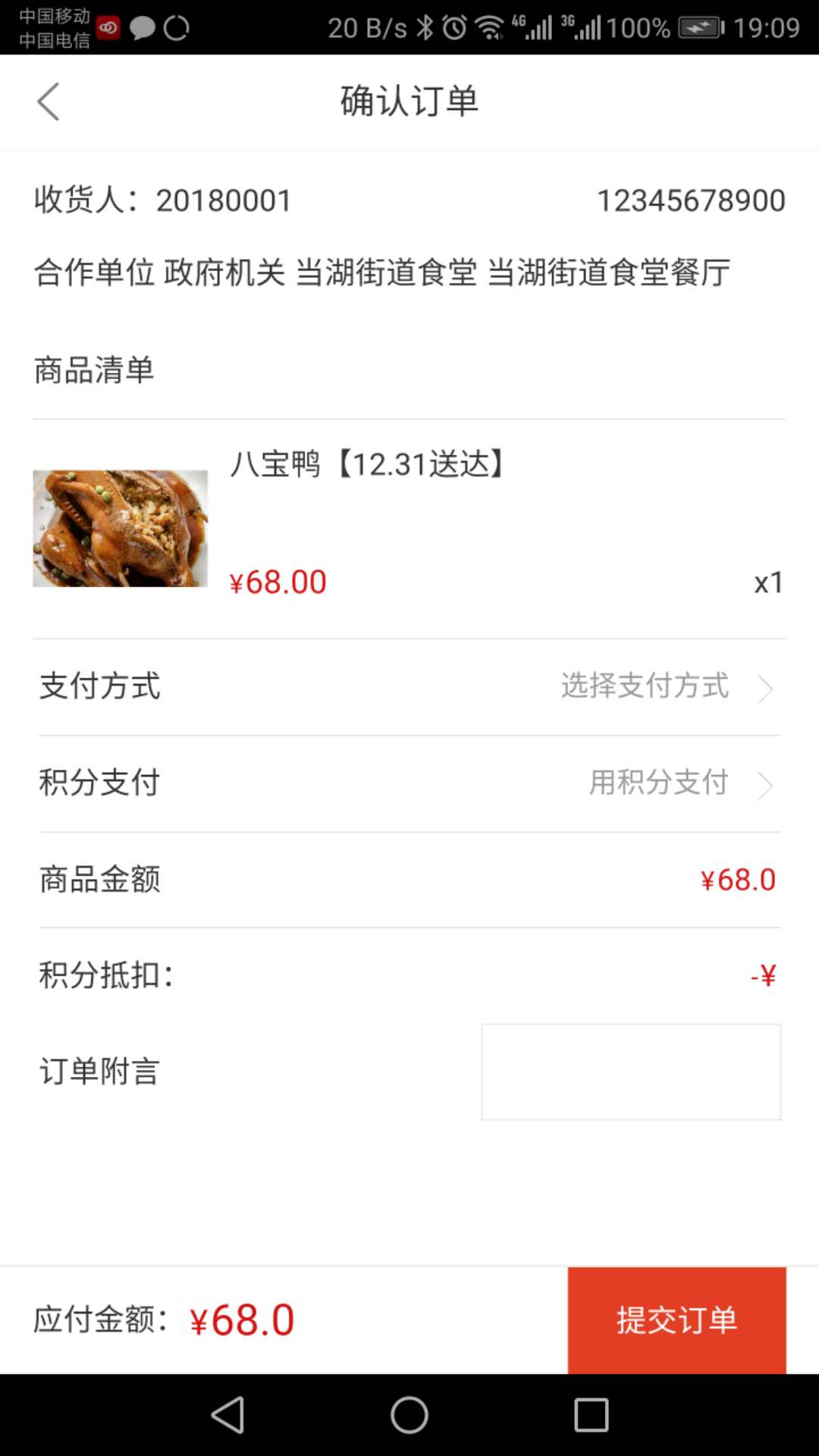Submit the order with 提交订单
819x1456 pixels.
click(x=676, y=1320)
